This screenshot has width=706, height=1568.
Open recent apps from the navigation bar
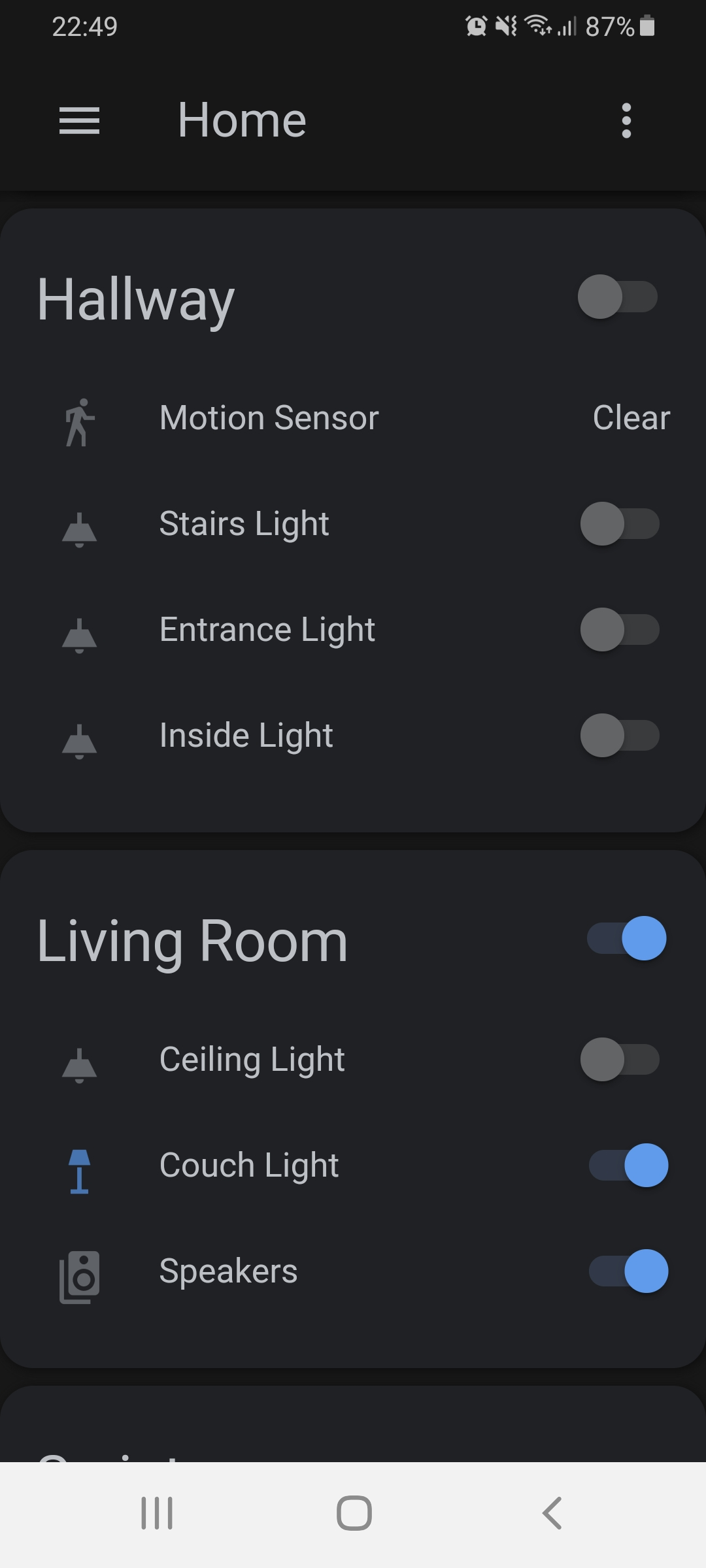pyautogui.click(x=157, y=1513)
